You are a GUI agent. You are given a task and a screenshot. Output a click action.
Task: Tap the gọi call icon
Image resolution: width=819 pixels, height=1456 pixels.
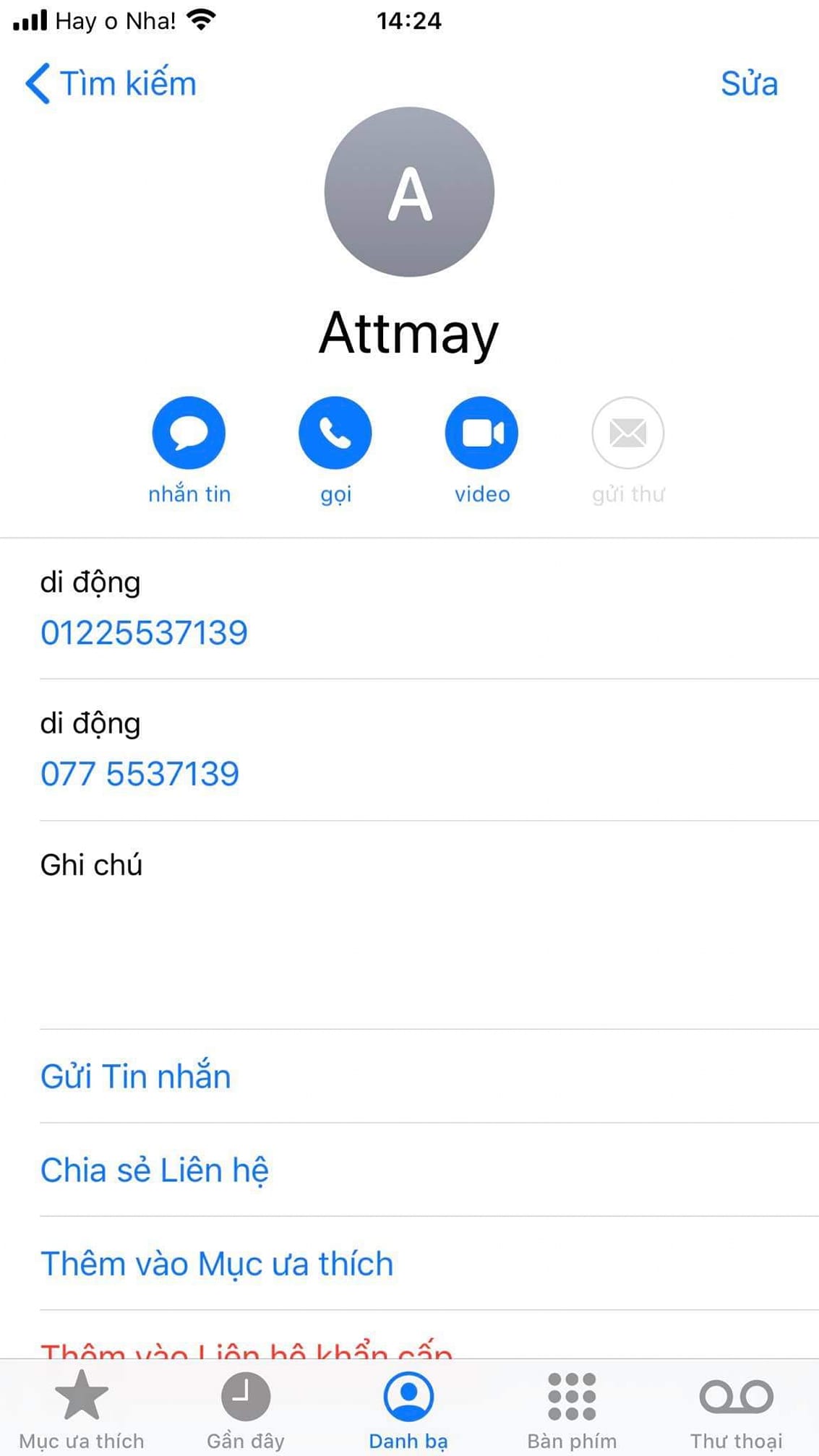coord(335,431)
